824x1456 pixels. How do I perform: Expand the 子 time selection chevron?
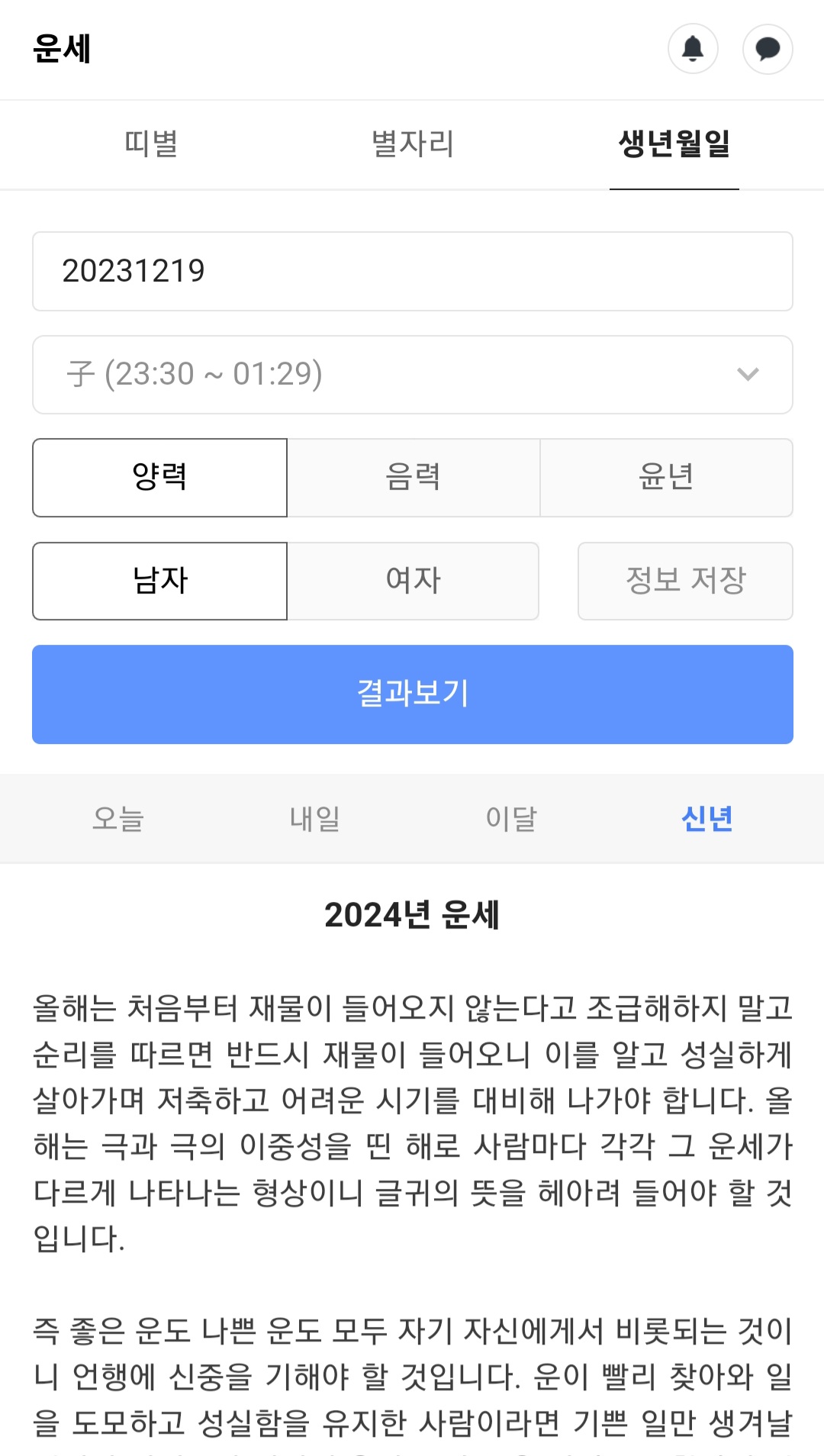point(749,374)
